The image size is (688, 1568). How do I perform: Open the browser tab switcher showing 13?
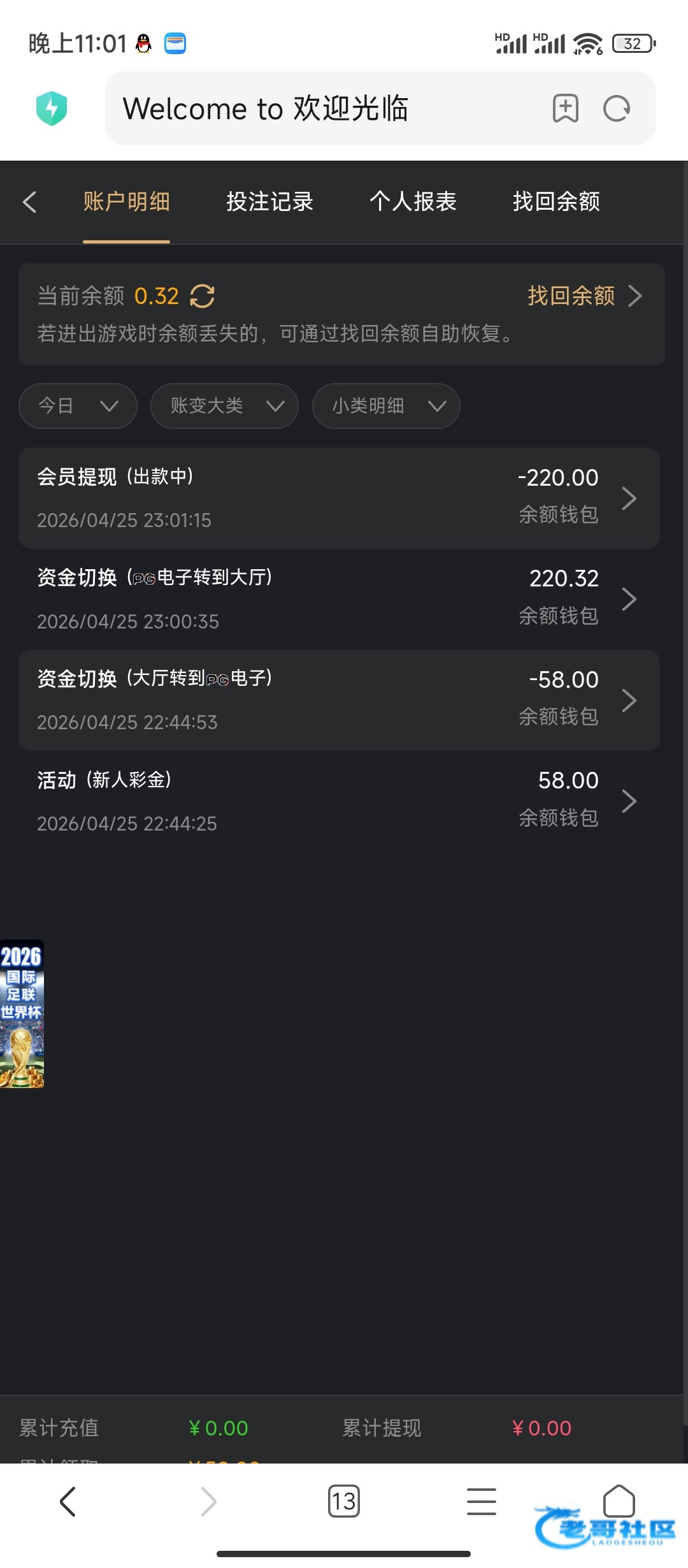coord(343,1501)
